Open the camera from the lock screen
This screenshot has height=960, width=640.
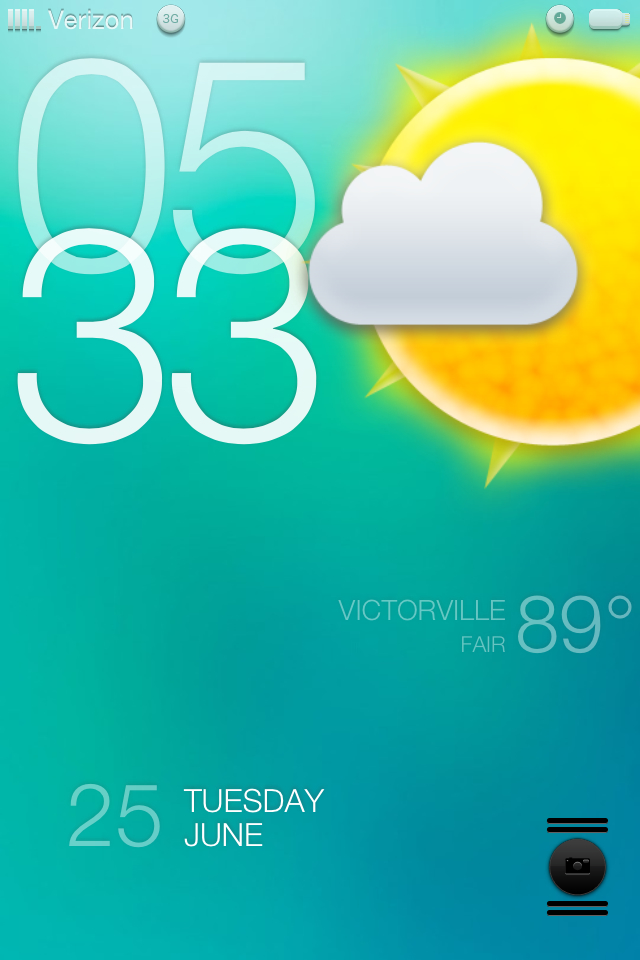[577, 866]
